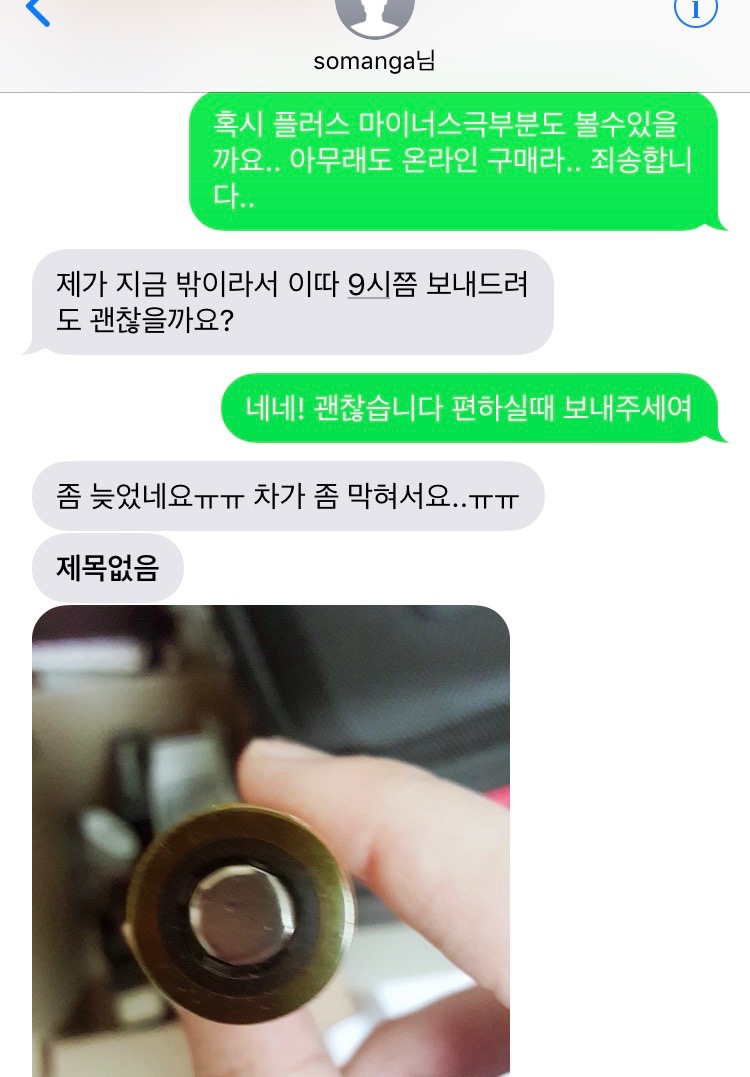
Task: Open the received photo attachment
Action: [x=271, y=840]
